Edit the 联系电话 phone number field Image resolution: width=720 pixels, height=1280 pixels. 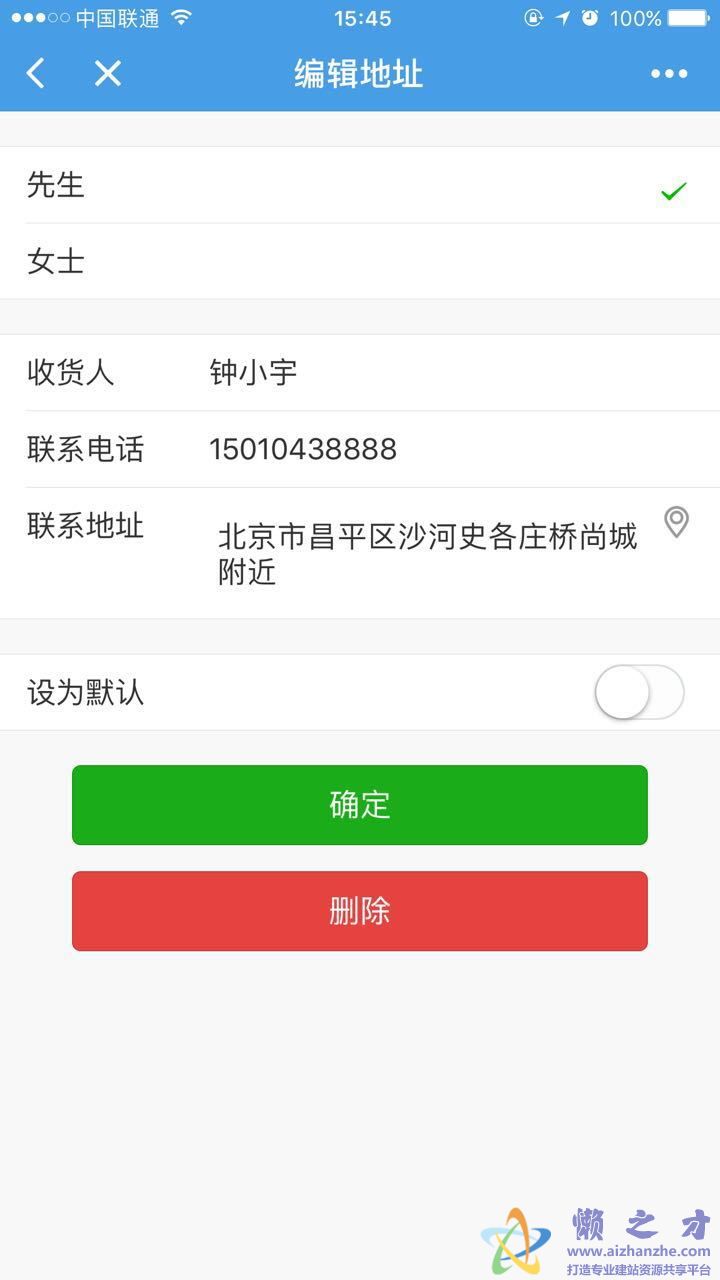[x=440, y=450]
